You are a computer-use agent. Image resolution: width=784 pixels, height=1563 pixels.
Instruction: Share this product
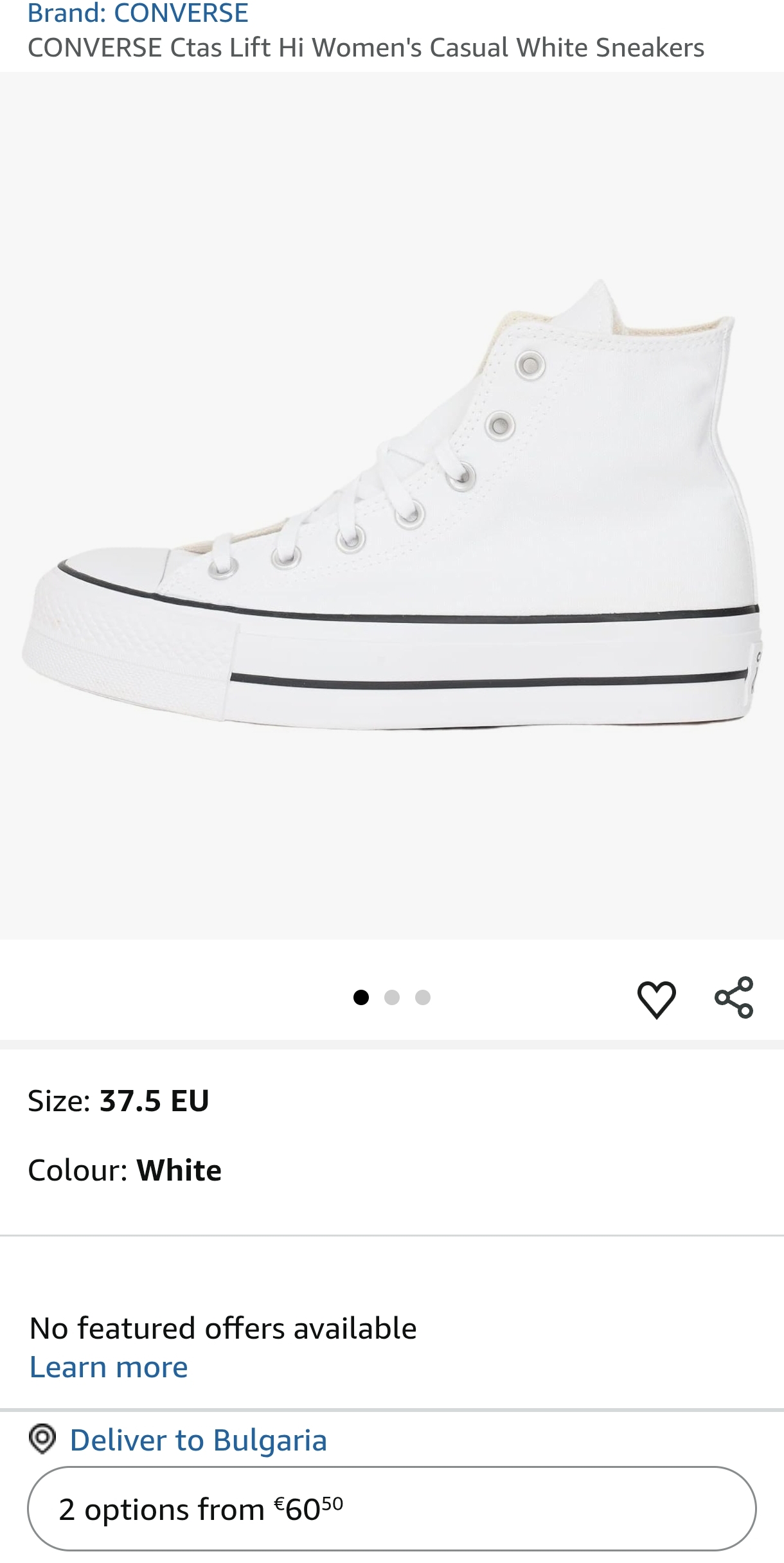tap(734, 997)
